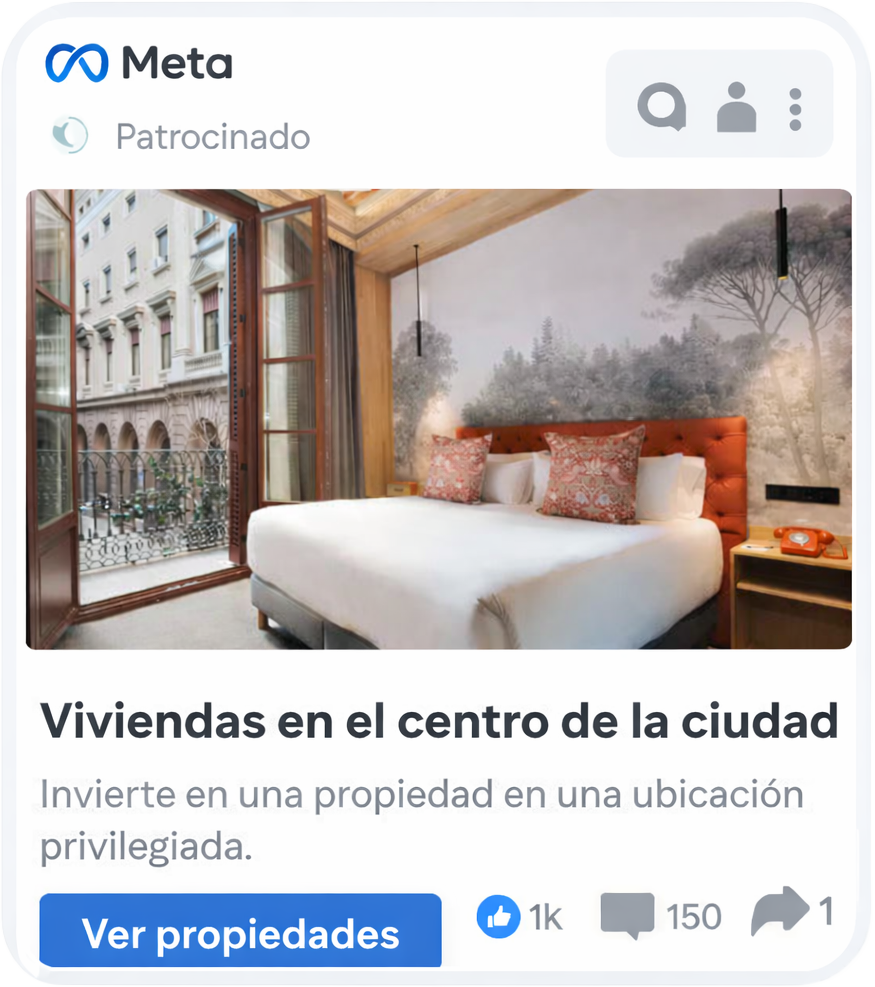
Task: Click the 1 share count
Action: [826, 913]
